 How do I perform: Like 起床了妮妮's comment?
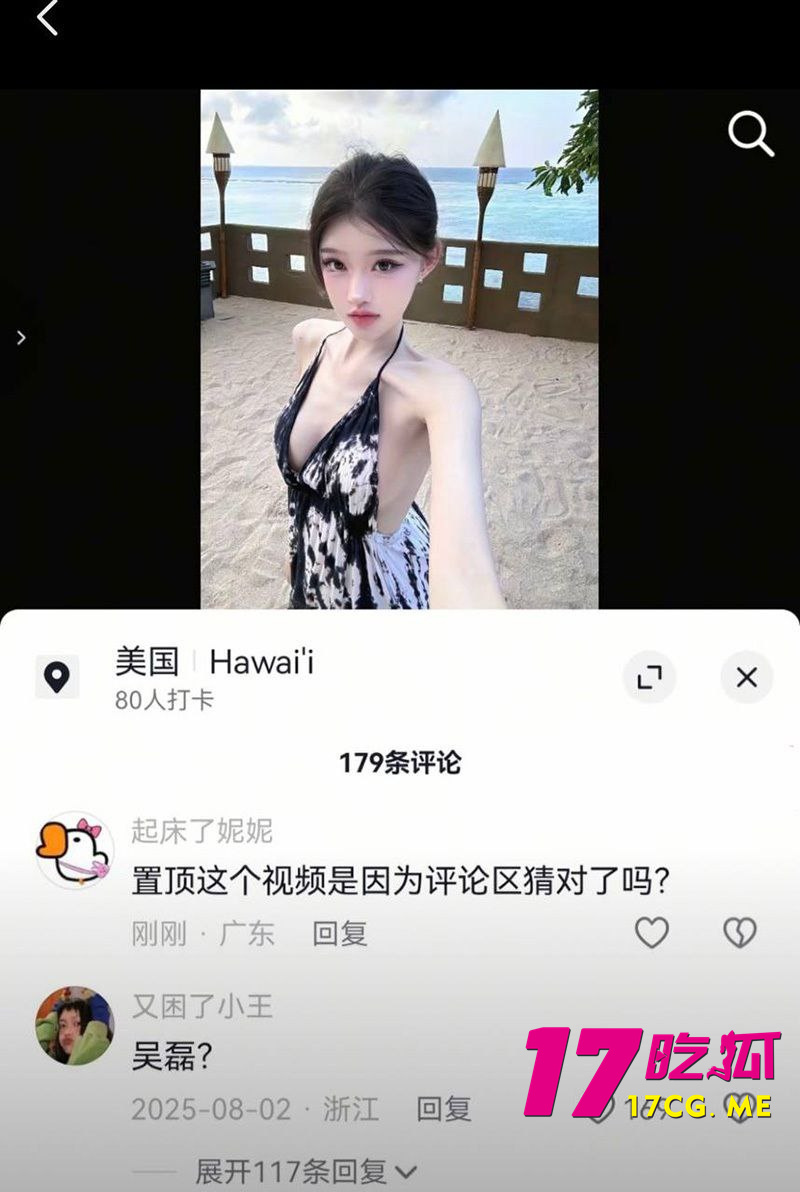pos(652,933)
